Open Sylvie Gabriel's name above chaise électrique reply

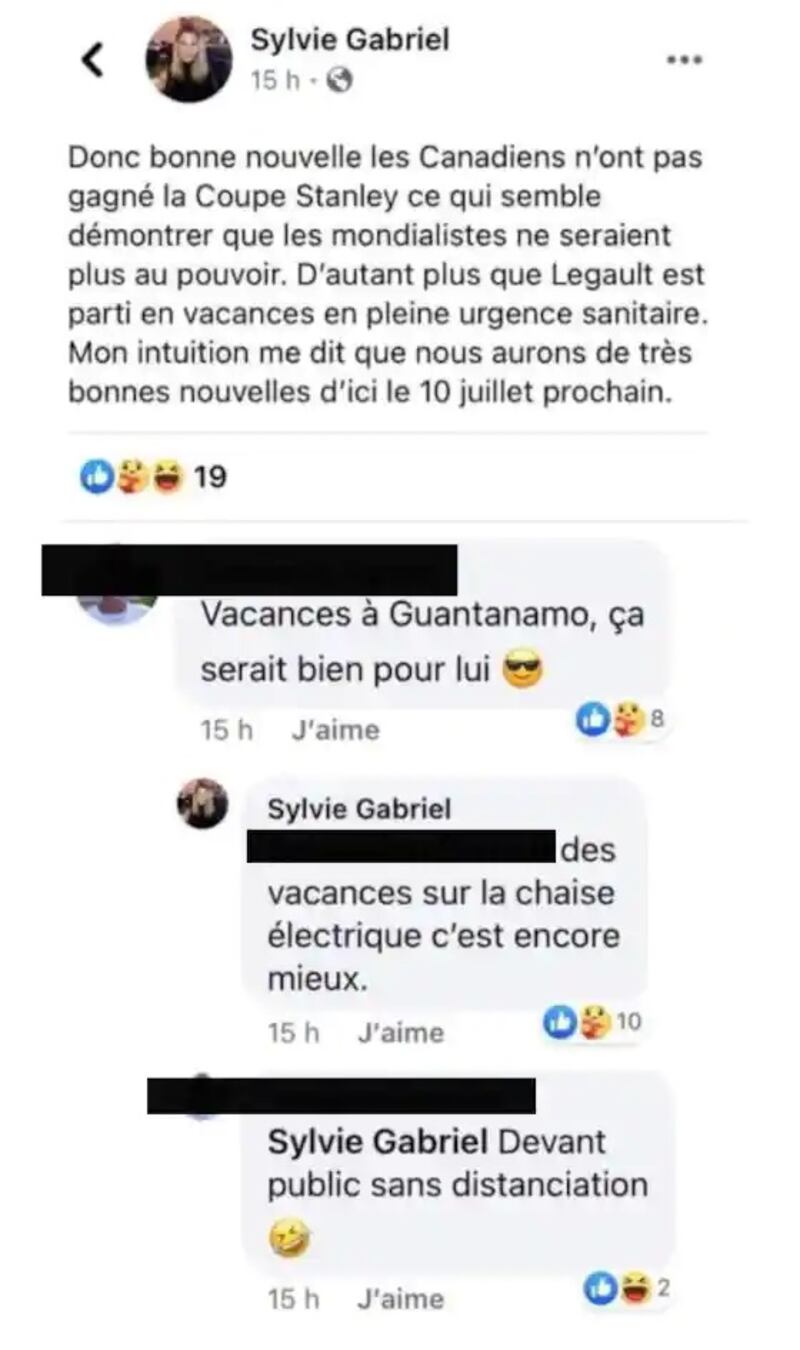click(359, 808)
